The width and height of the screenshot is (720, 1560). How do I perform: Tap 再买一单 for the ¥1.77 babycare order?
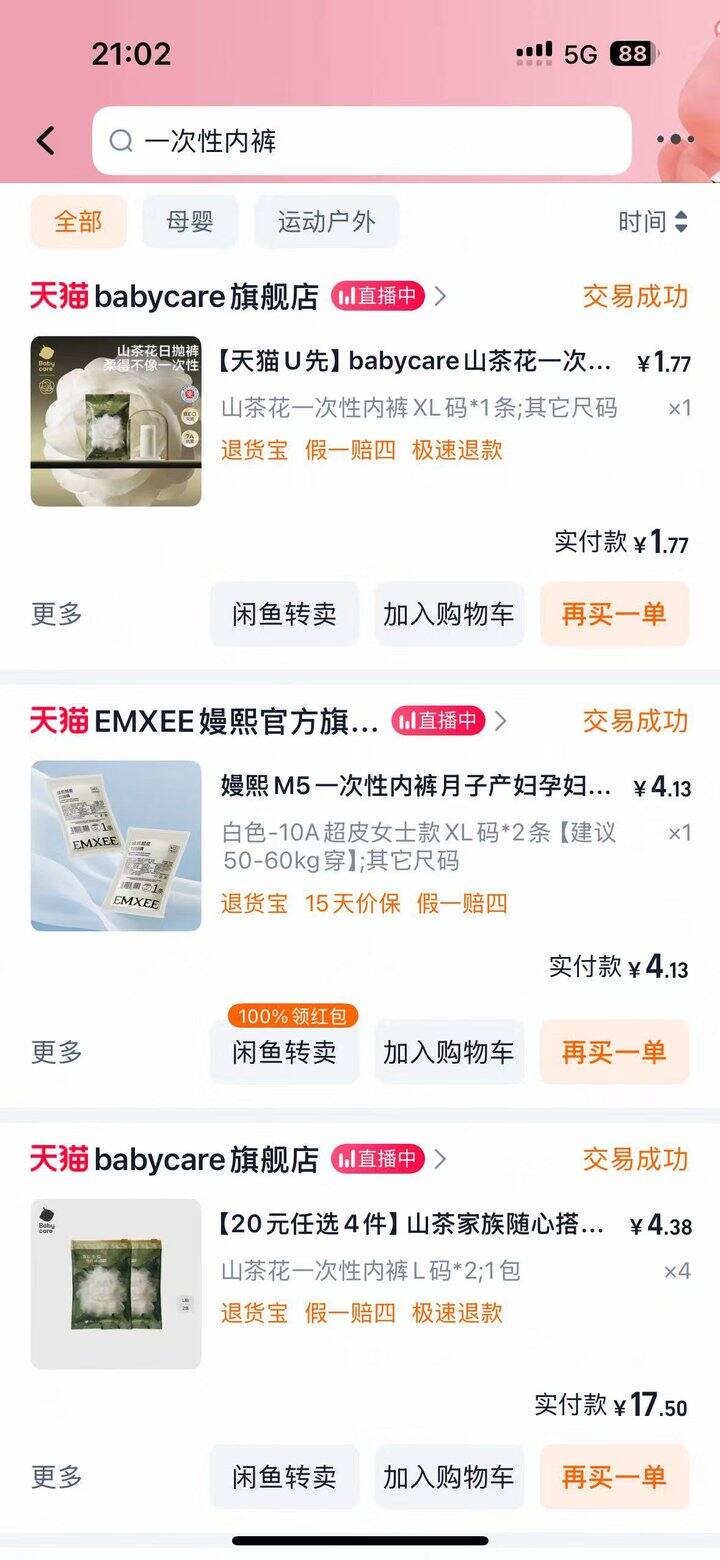click(x=614, y=614)
